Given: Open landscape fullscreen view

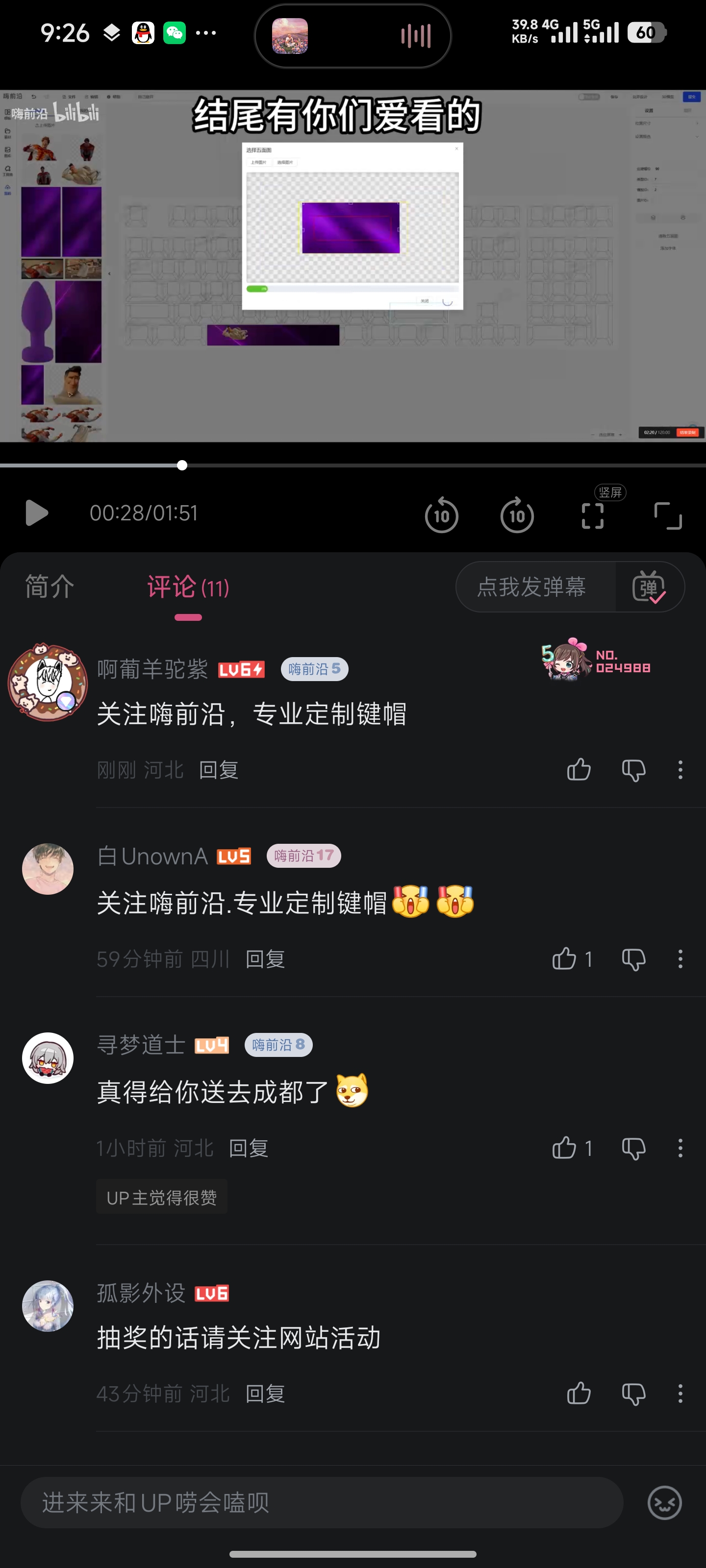Looking at the screenshot, I should tap(668, 514).
